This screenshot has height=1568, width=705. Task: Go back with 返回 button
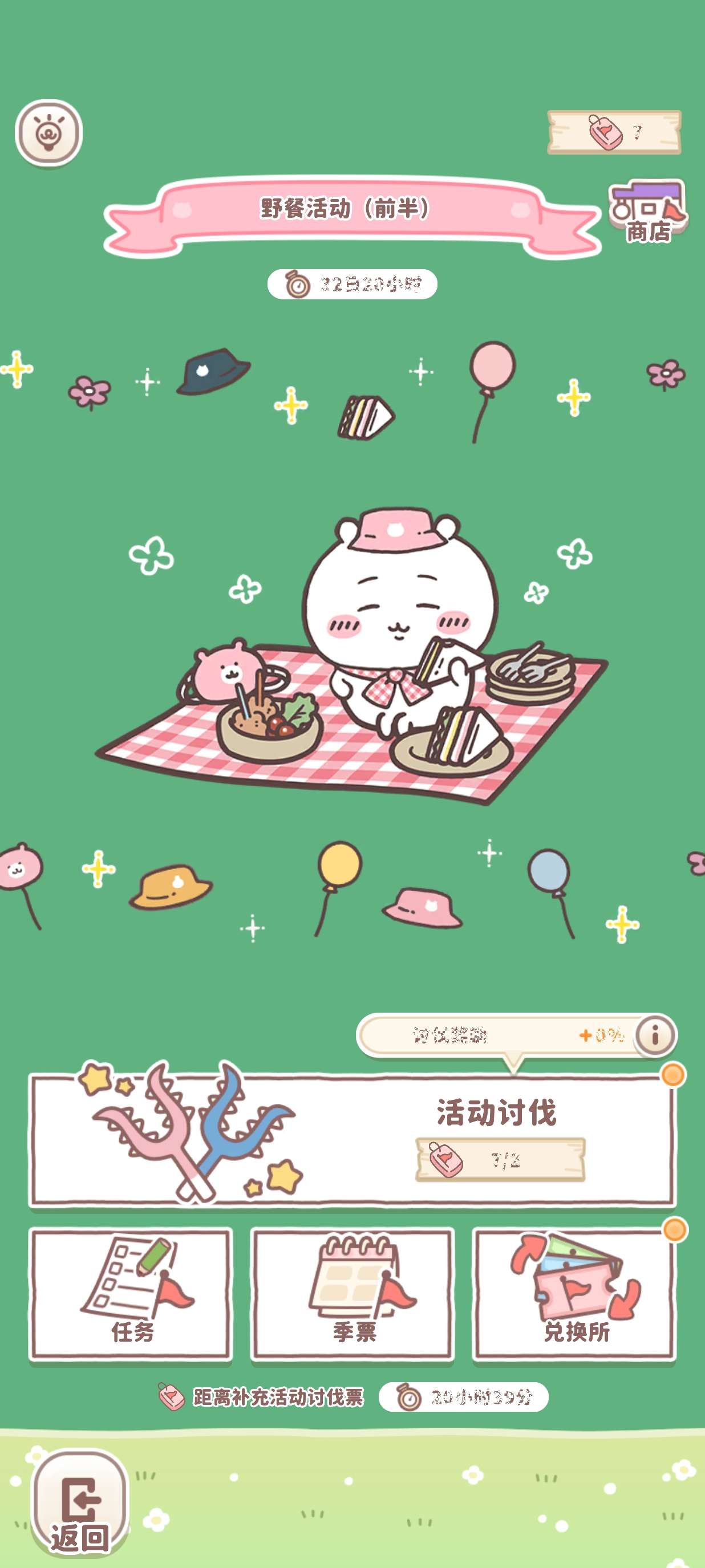coord(79,1504)
